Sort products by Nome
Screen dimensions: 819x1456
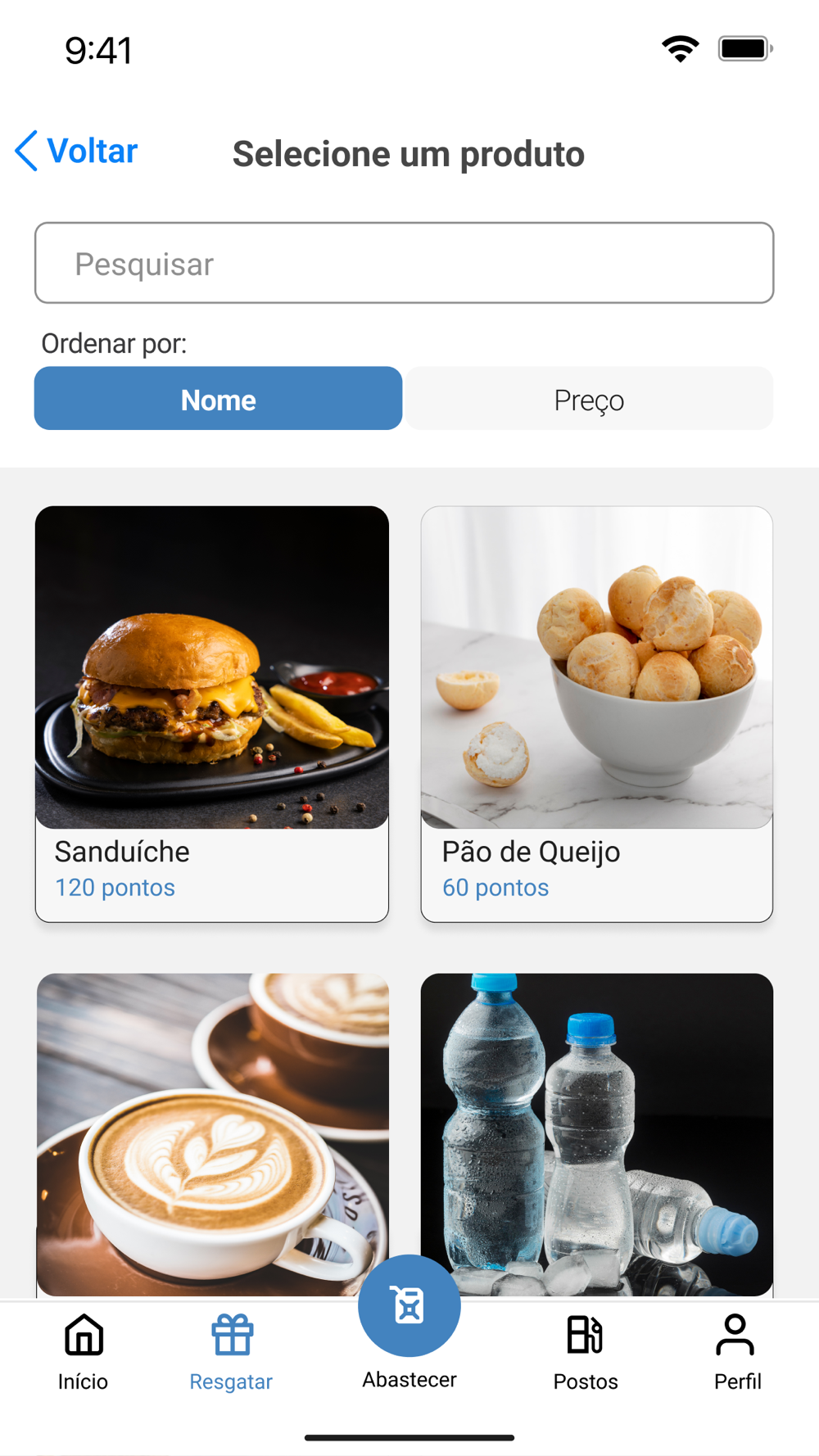point(218,399)
